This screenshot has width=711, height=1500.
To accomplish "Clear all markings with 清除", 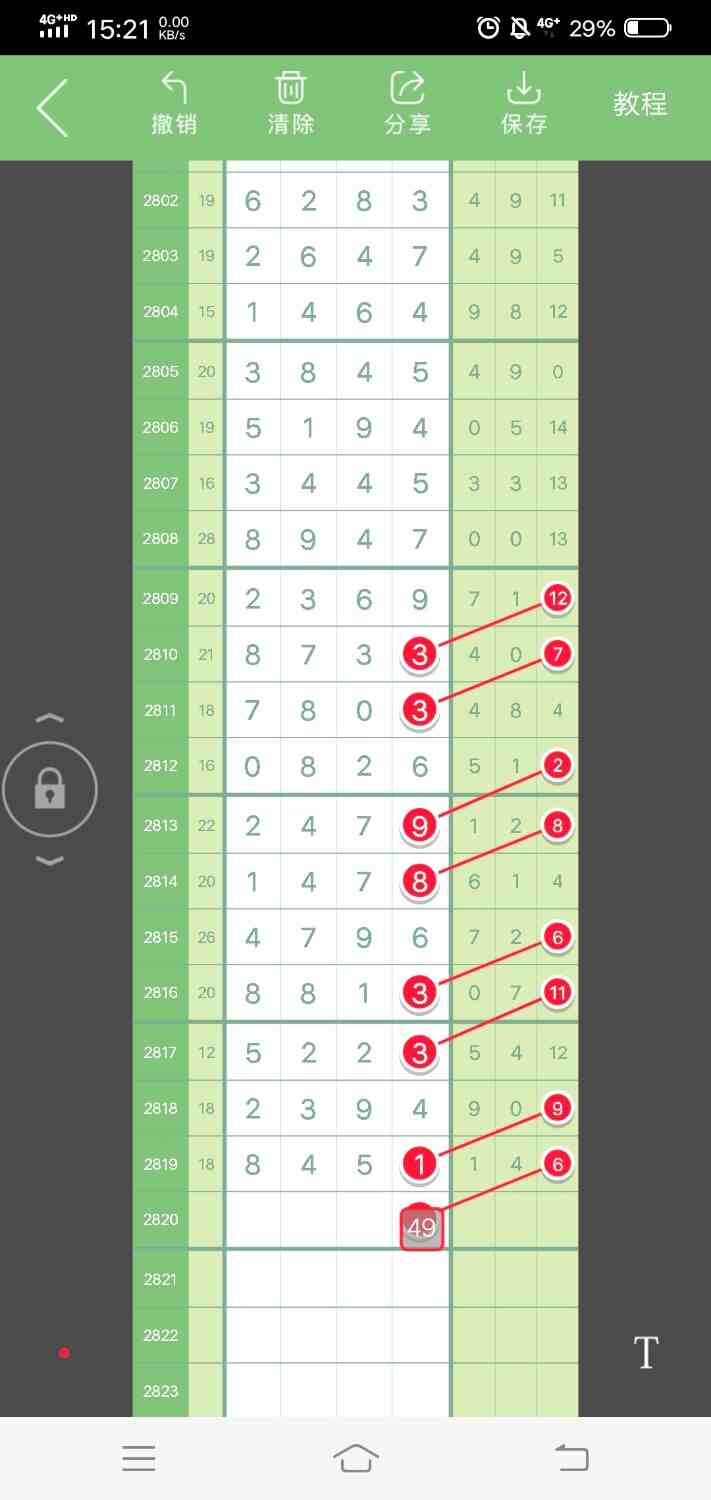I will 291,104.
